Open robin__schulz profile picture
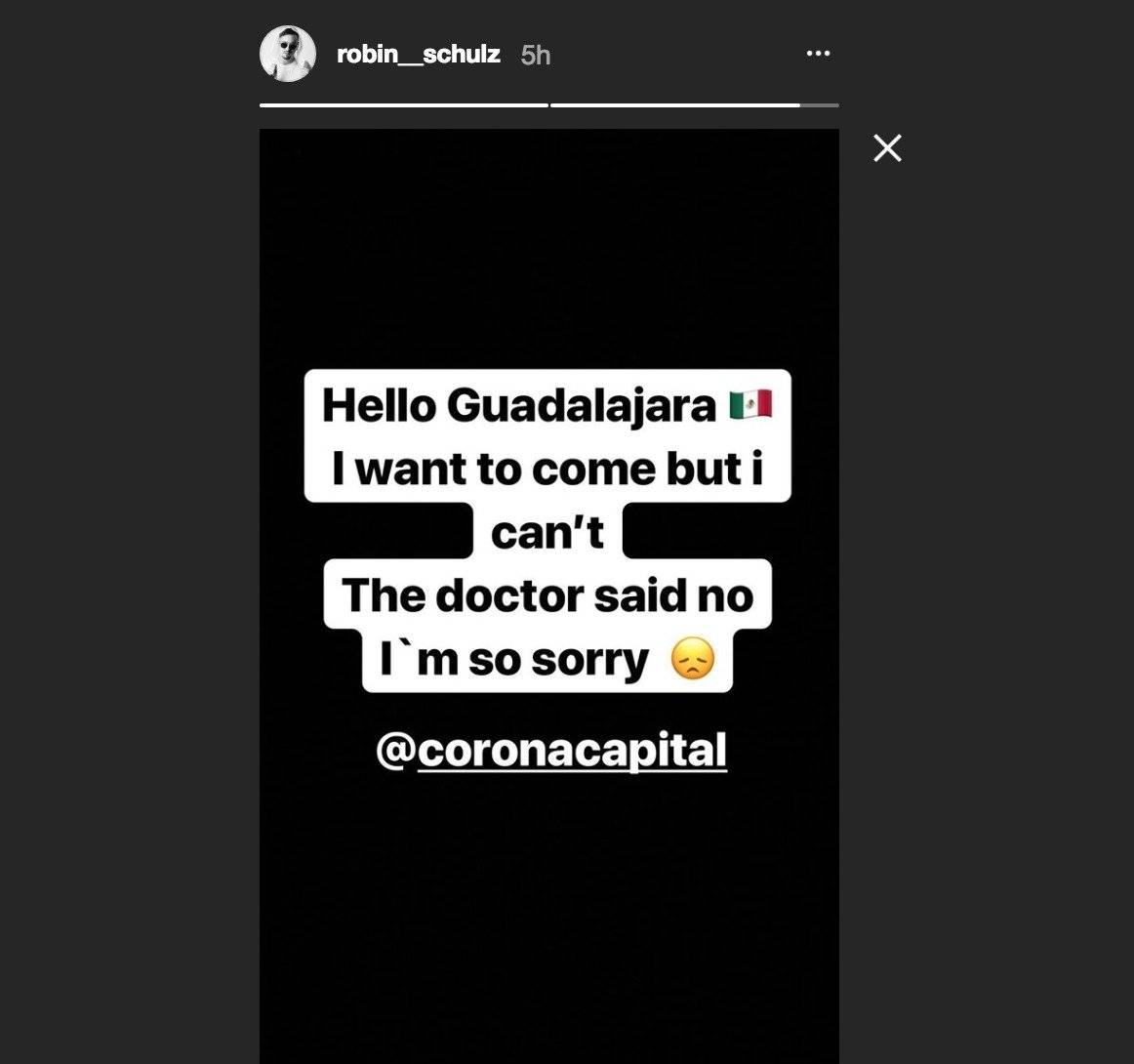This screenshot has height=1064, width=1134. click(288, 54)
